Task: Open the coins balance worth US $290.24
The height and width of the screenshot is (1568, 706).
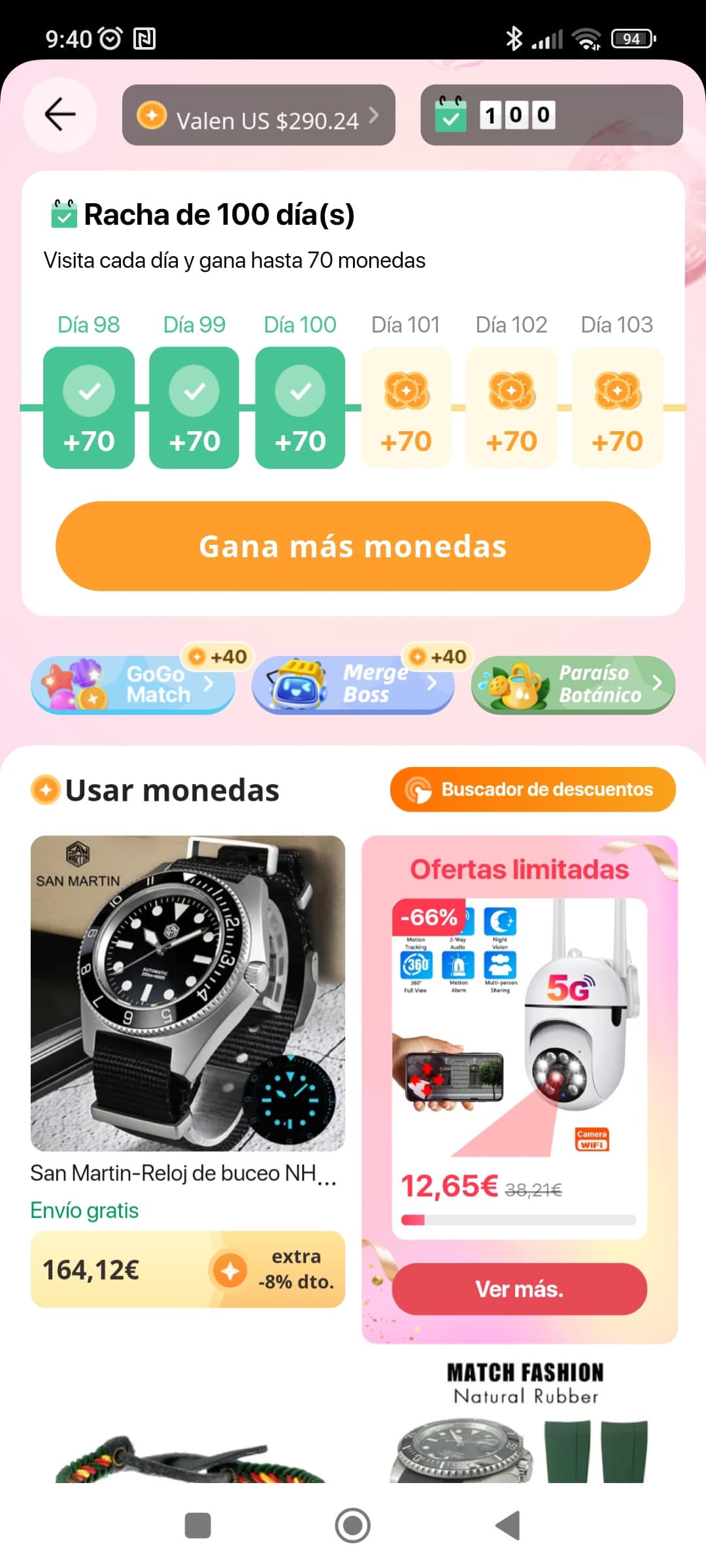Action: pos(258,116)
